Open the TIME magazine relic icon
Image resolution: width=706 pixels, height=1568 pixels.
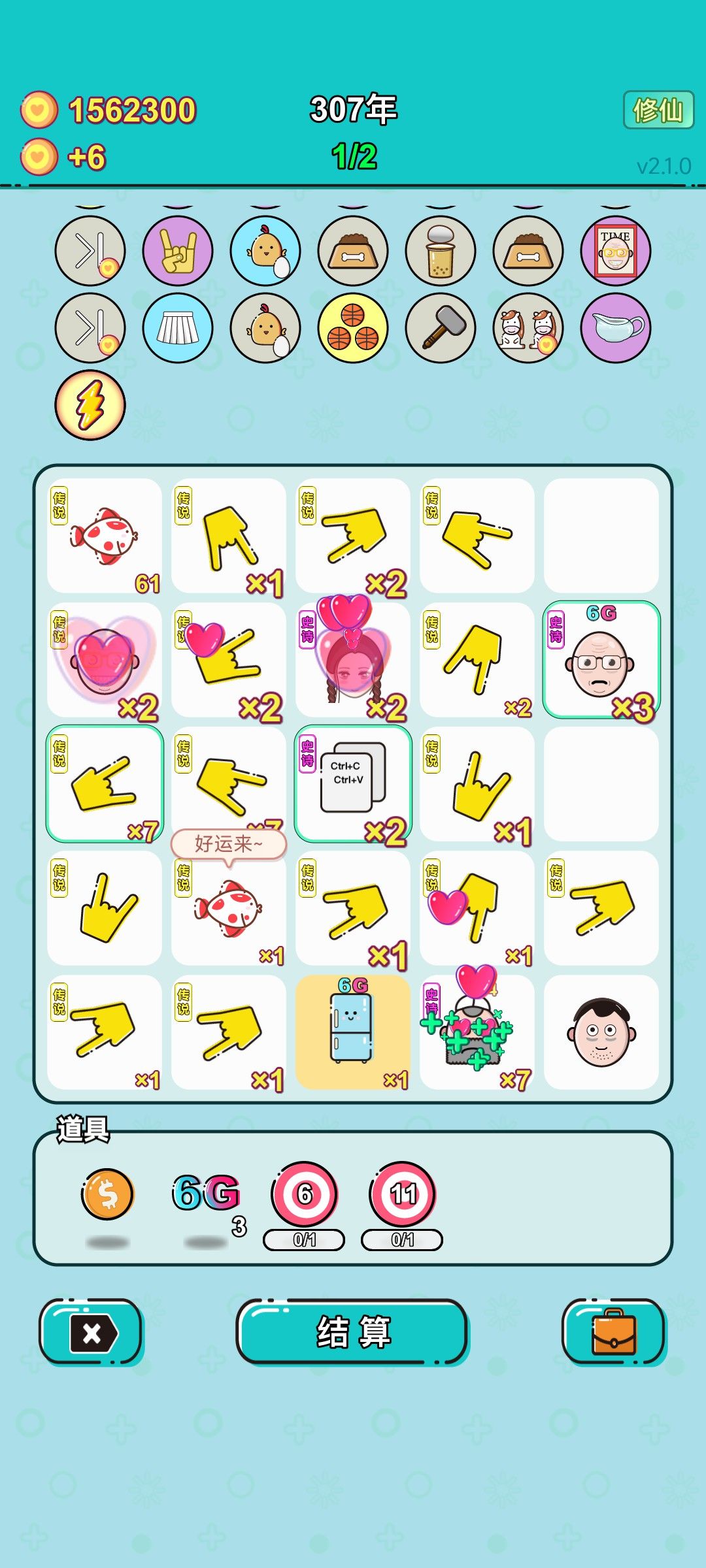(x=616, y=251)
